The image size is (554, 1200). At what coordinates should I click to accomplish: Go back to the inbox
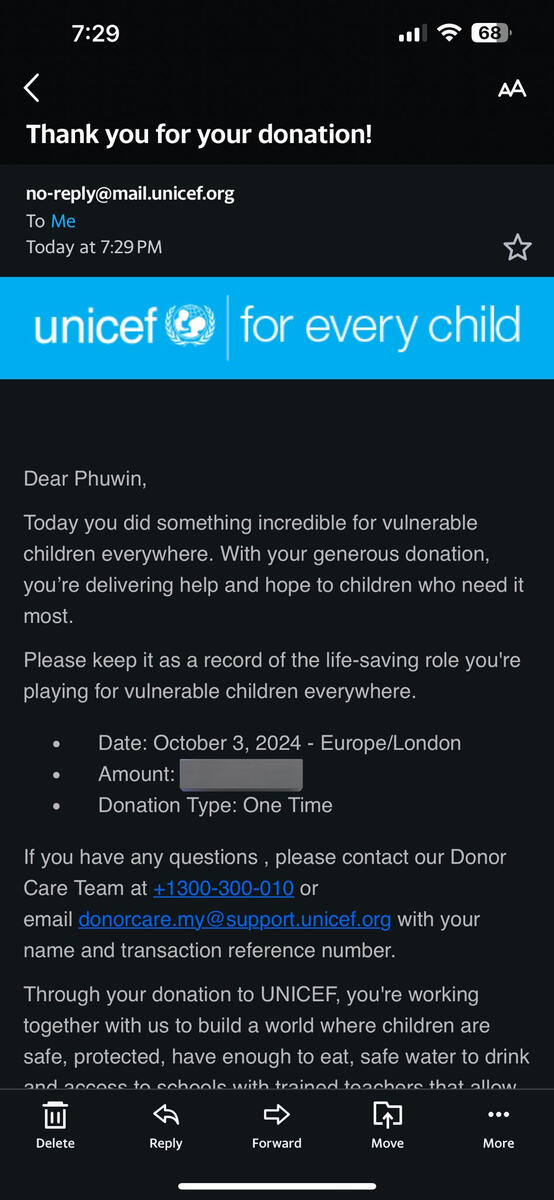coord(32,88)
